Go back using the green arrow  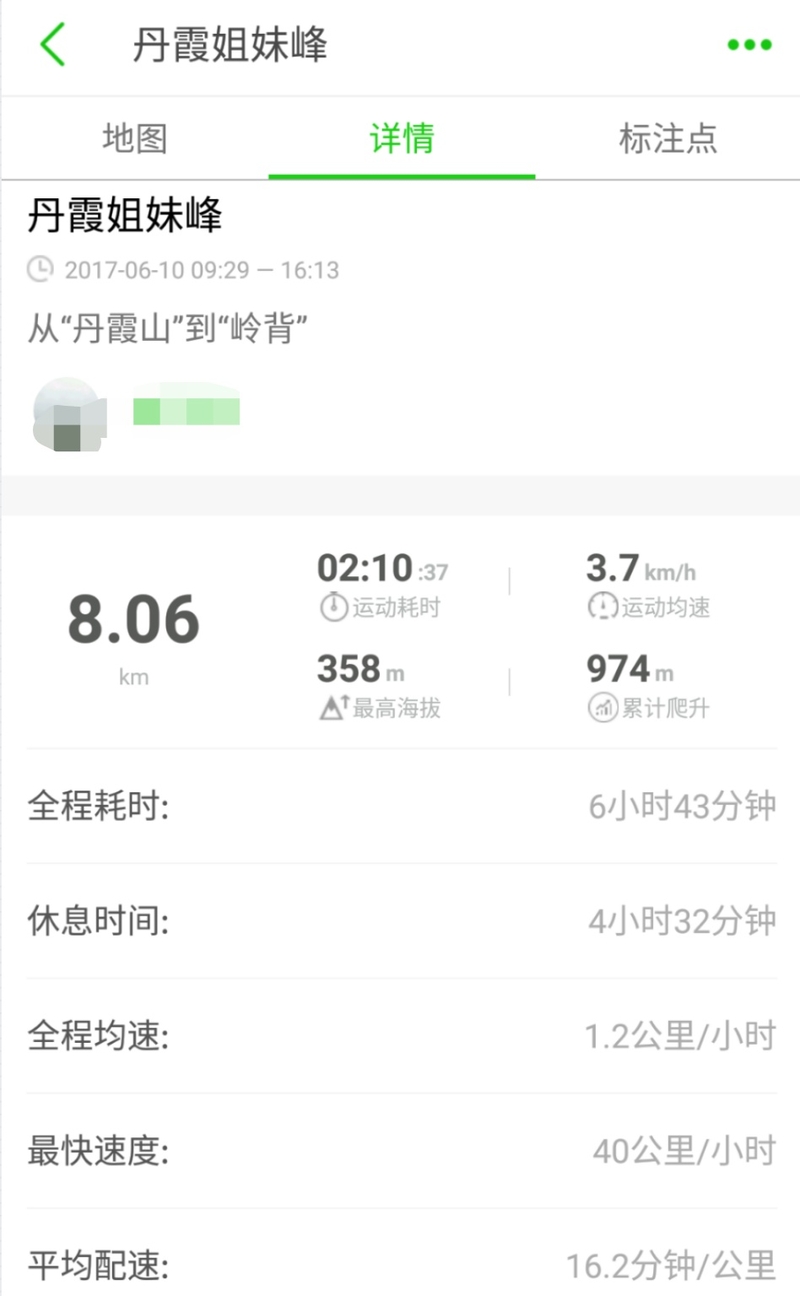pos(53,45)
